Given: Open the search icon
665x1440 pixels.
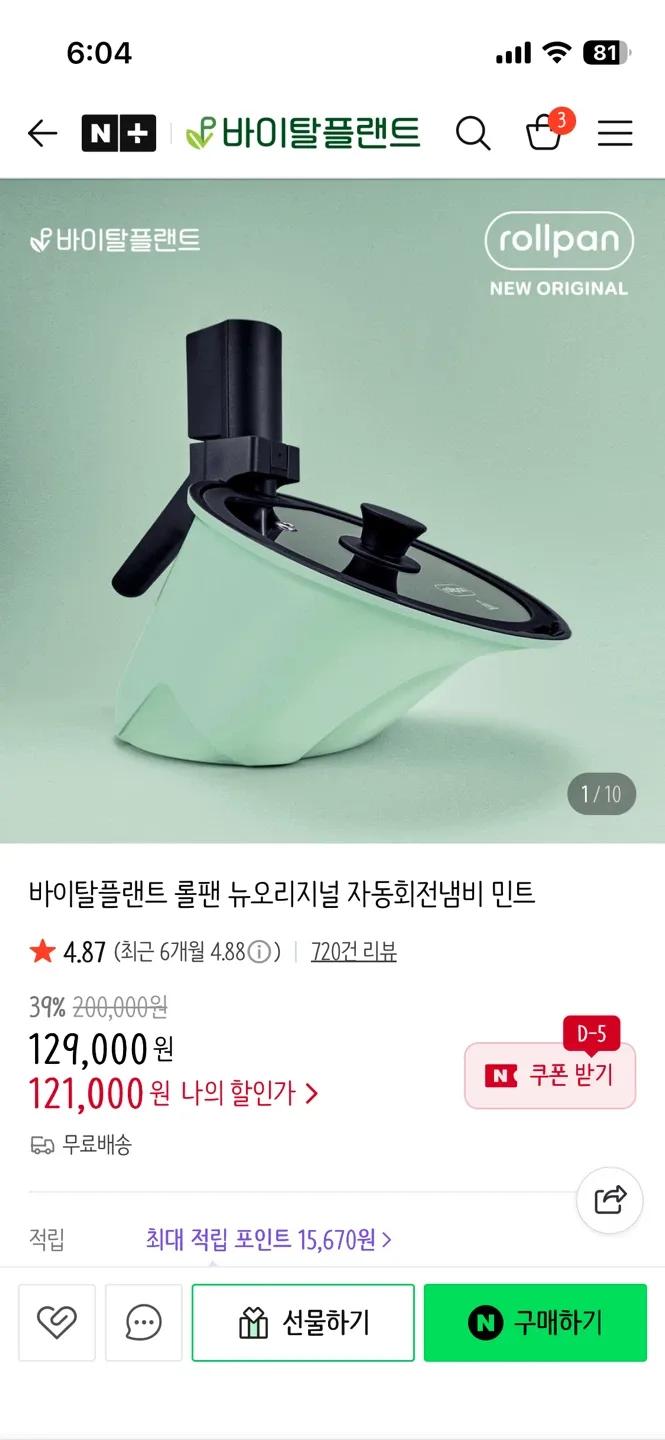Looking at the screenshot, I should tap(473, 133).
